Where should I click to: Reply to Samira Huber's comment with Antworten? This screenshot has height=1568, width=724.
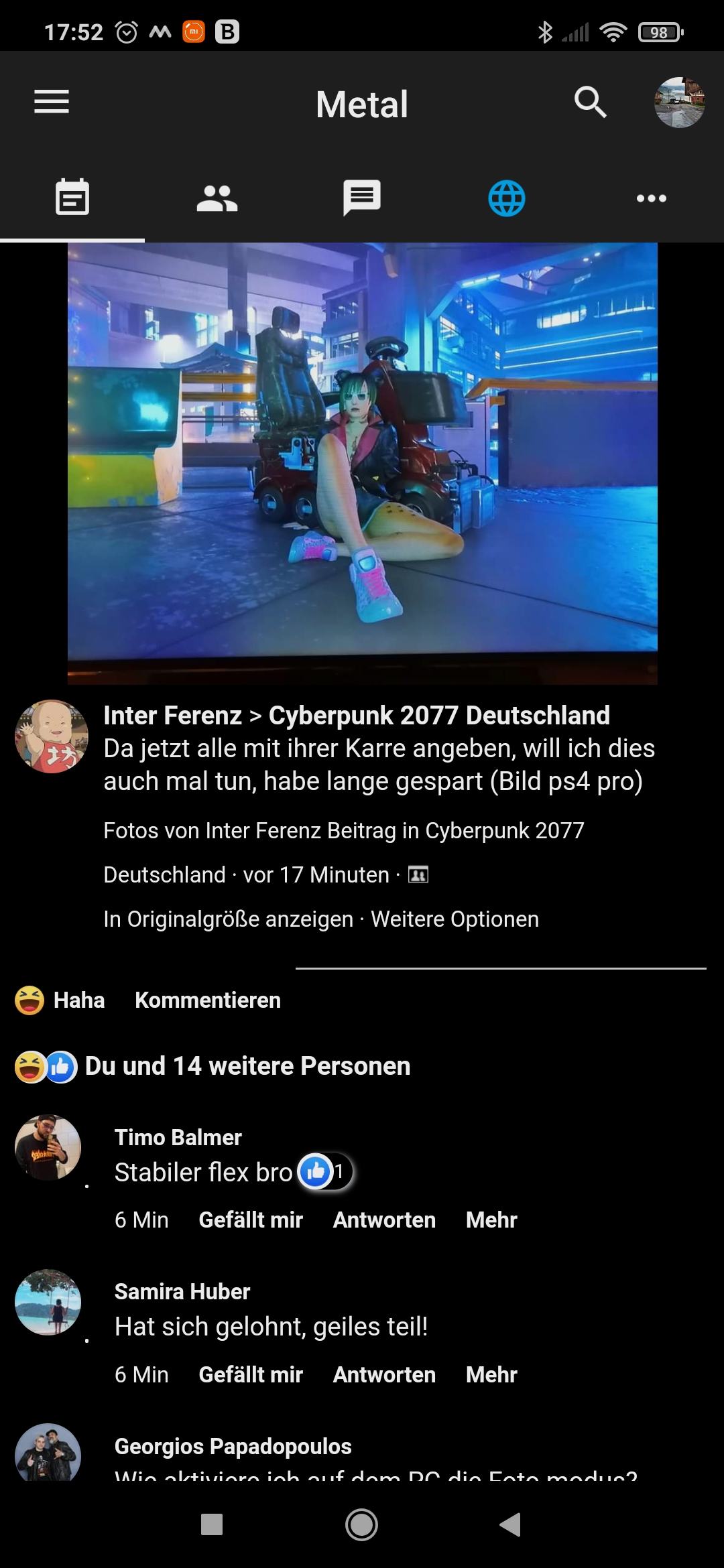click(384, 1374)
